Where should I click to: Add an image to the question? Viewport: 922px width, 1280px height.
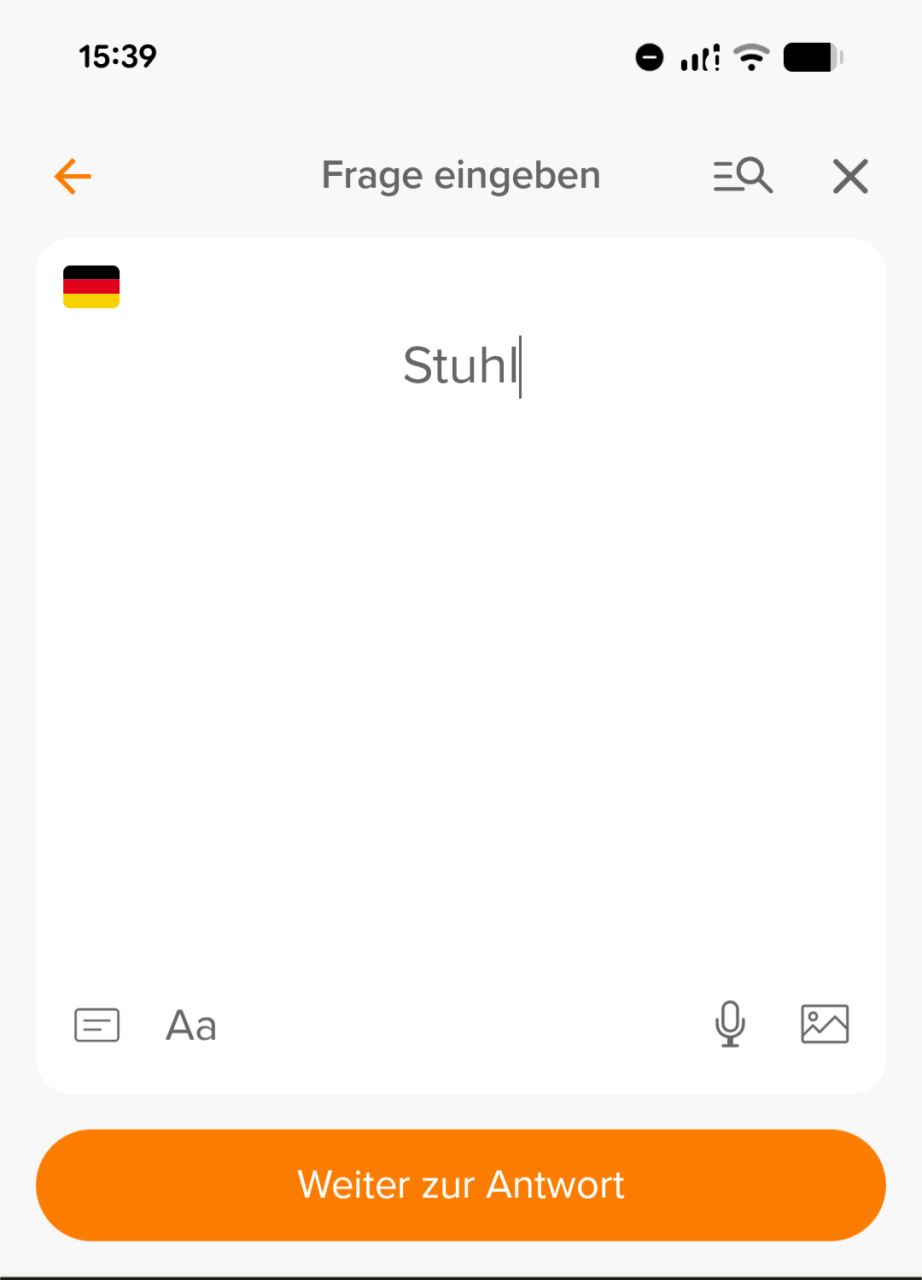pos(824,1024)
